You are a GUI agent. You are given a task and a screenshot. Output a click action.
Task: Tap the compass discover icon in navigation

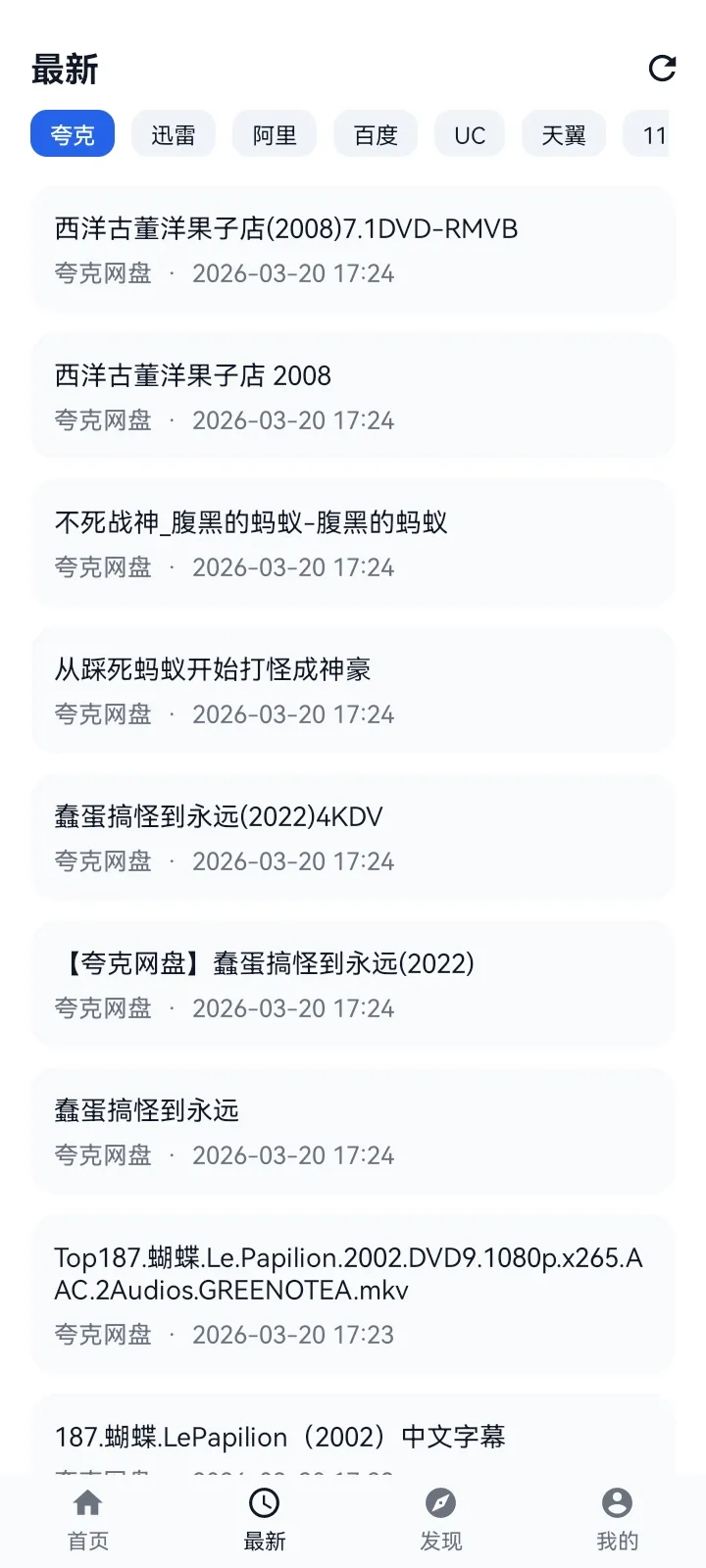coord(440,1502)
